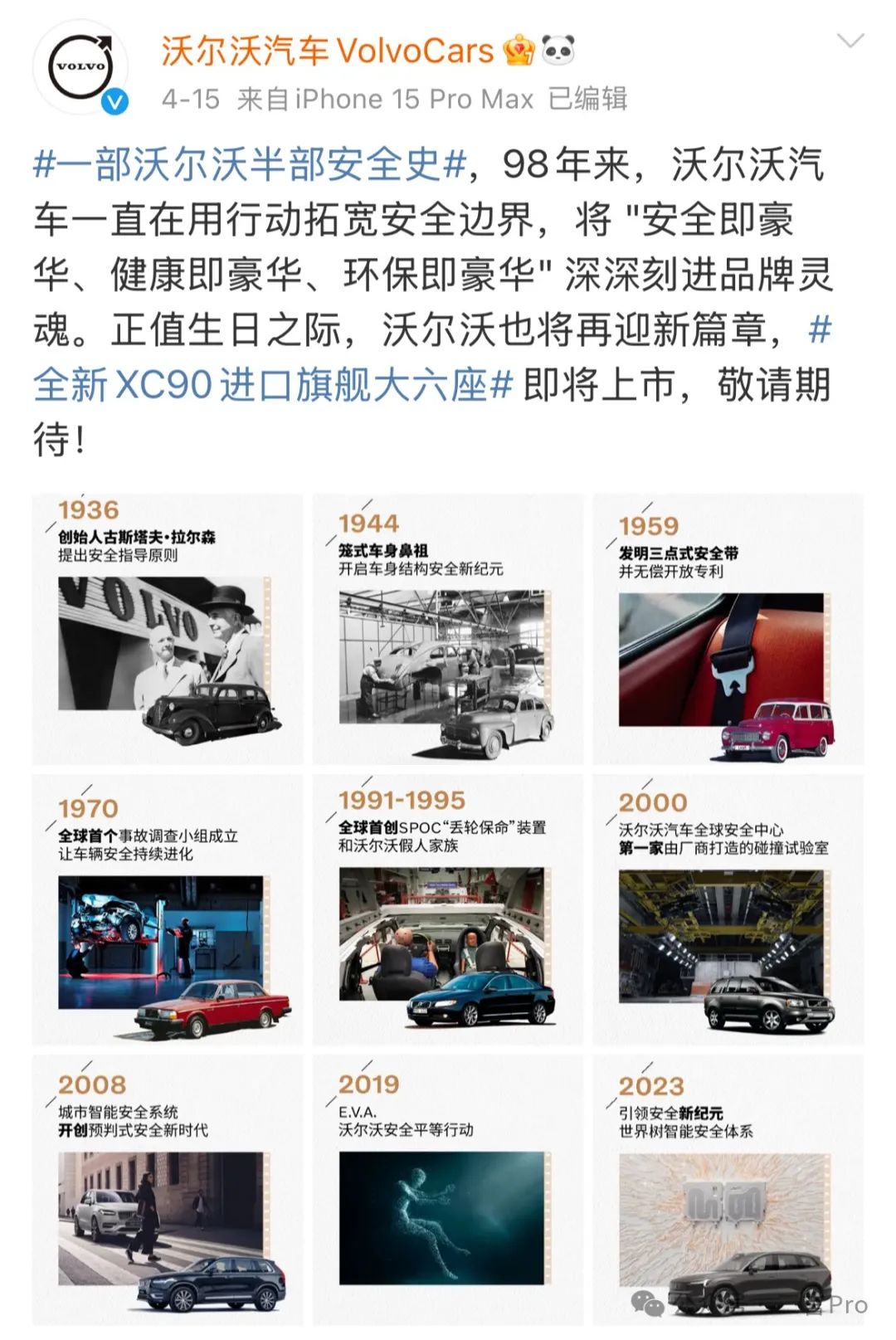View the 2000 safety center image

[x=728, y=909]
